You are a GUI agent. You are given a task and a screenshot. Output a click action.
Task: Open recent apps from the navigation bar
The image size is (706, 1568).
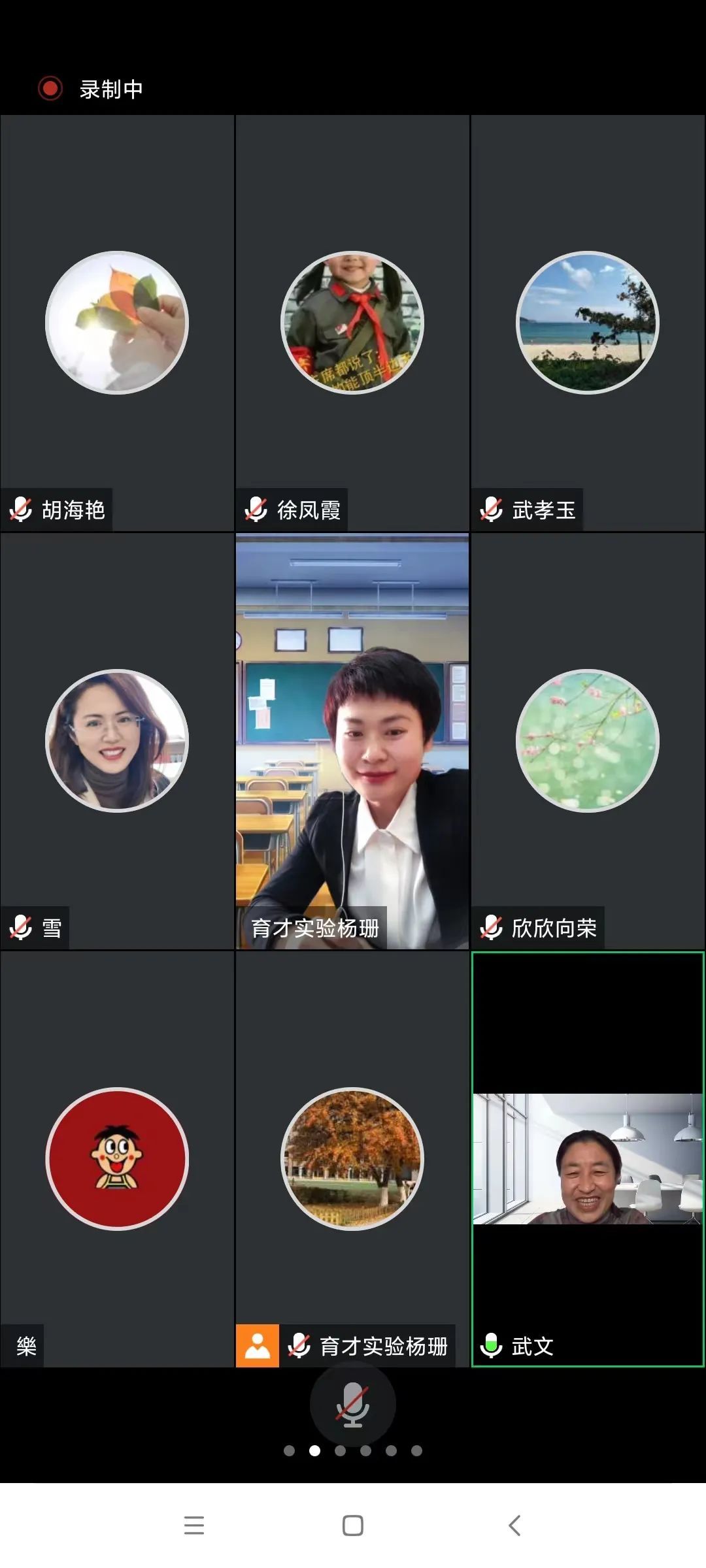(194, 1525)
